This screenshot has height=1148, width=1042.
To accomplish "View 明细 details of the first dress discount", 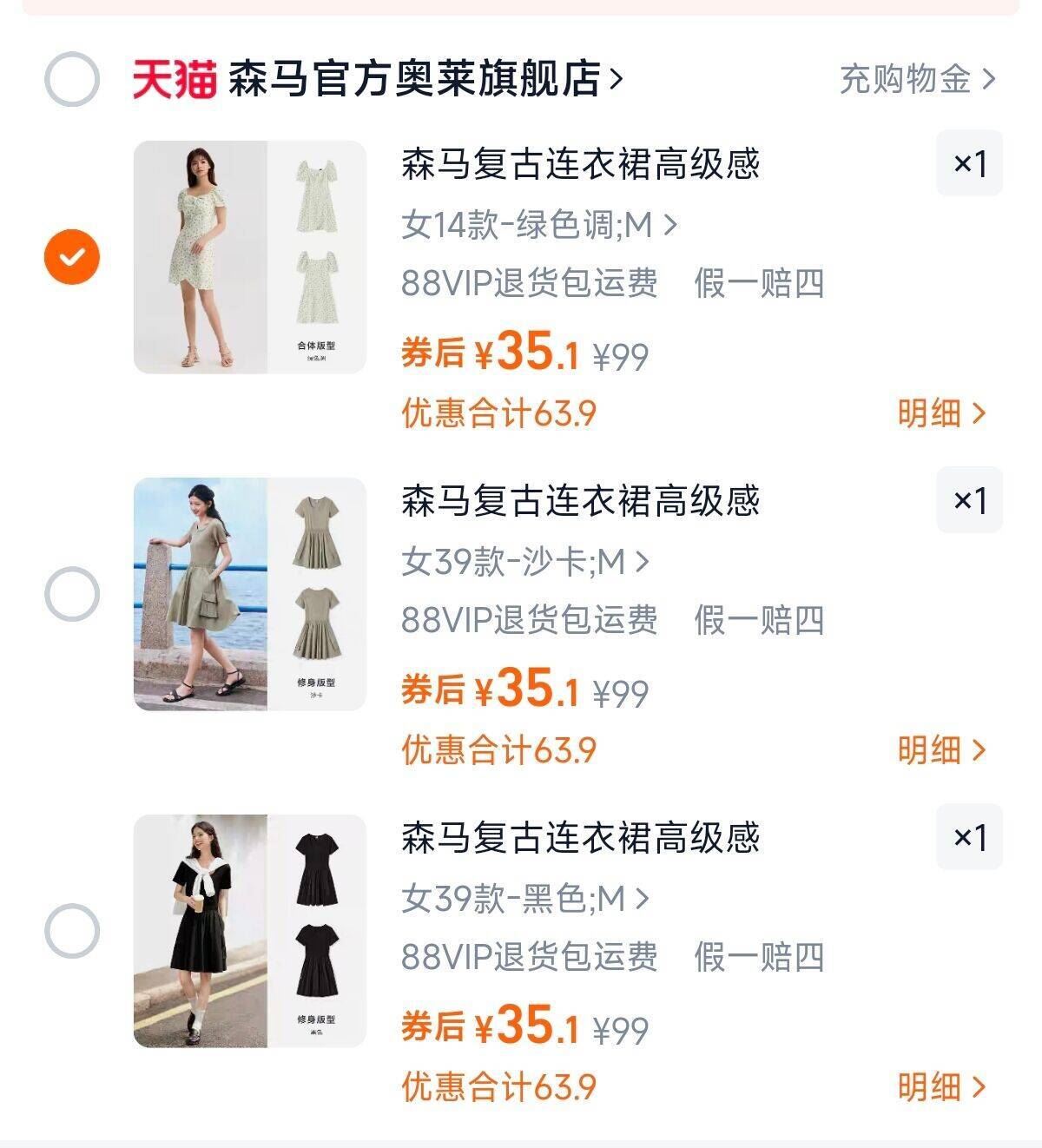I will 941,415.
